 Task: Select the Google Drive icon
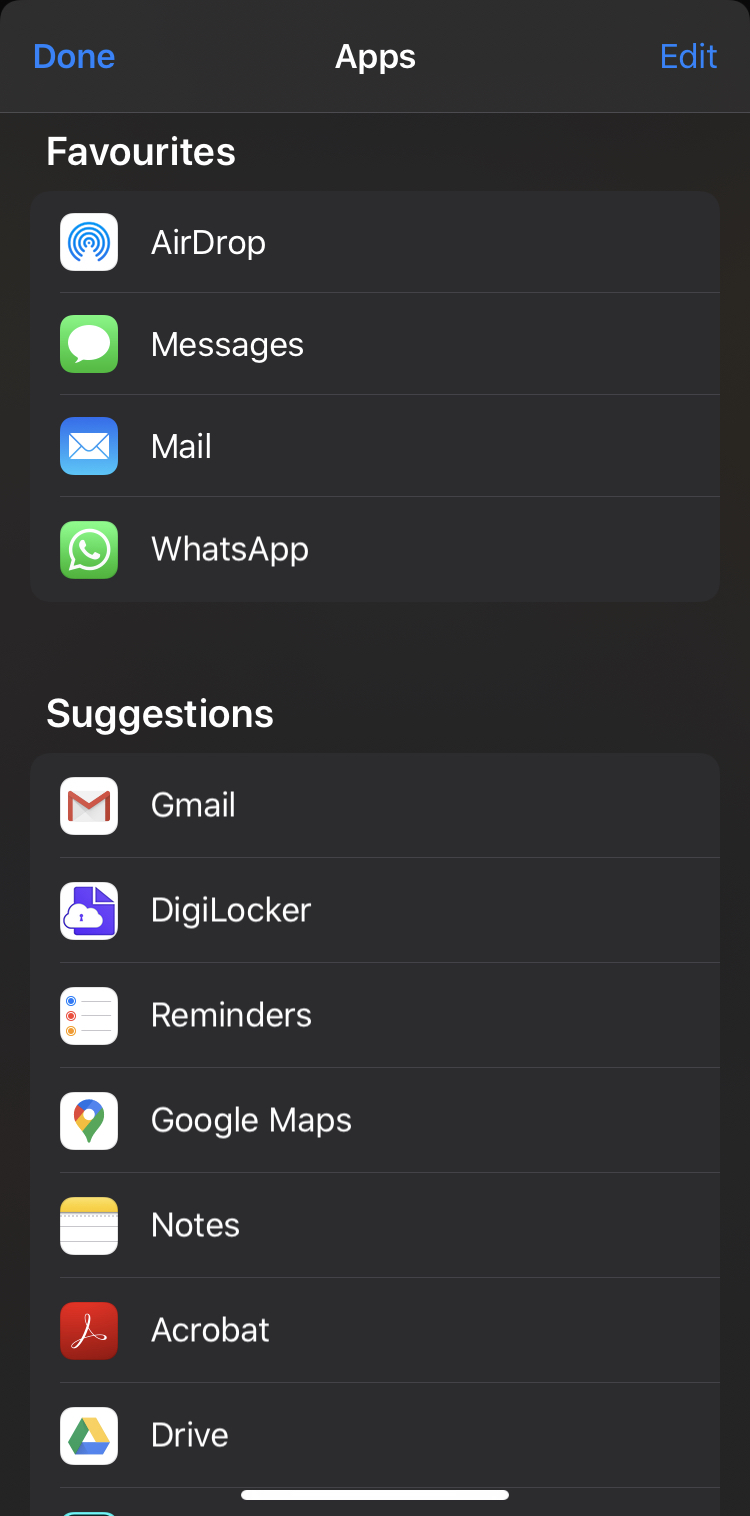[x=88, y=1435]
